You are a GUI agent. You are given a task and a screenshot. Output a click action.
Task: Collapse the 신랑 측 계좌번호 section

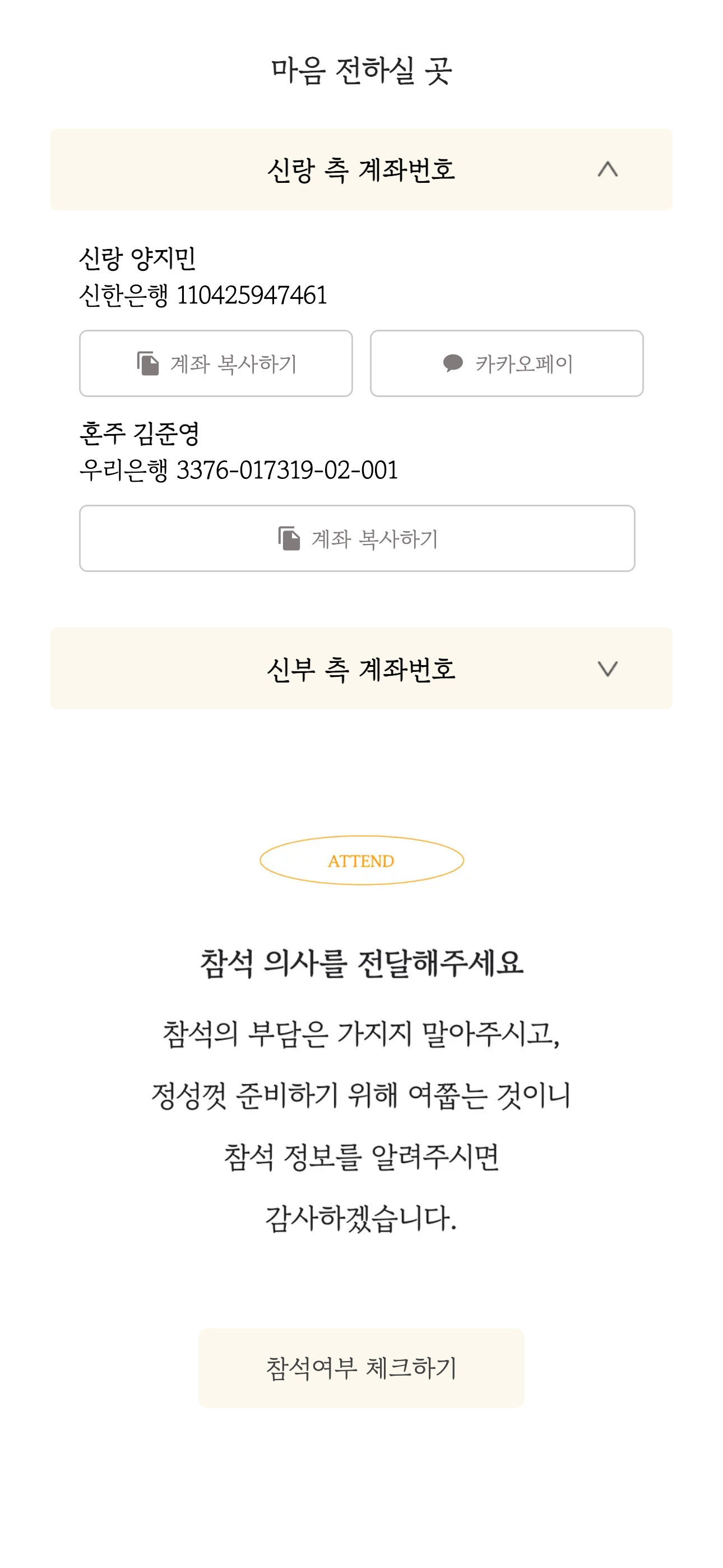(x=361, y=169)
